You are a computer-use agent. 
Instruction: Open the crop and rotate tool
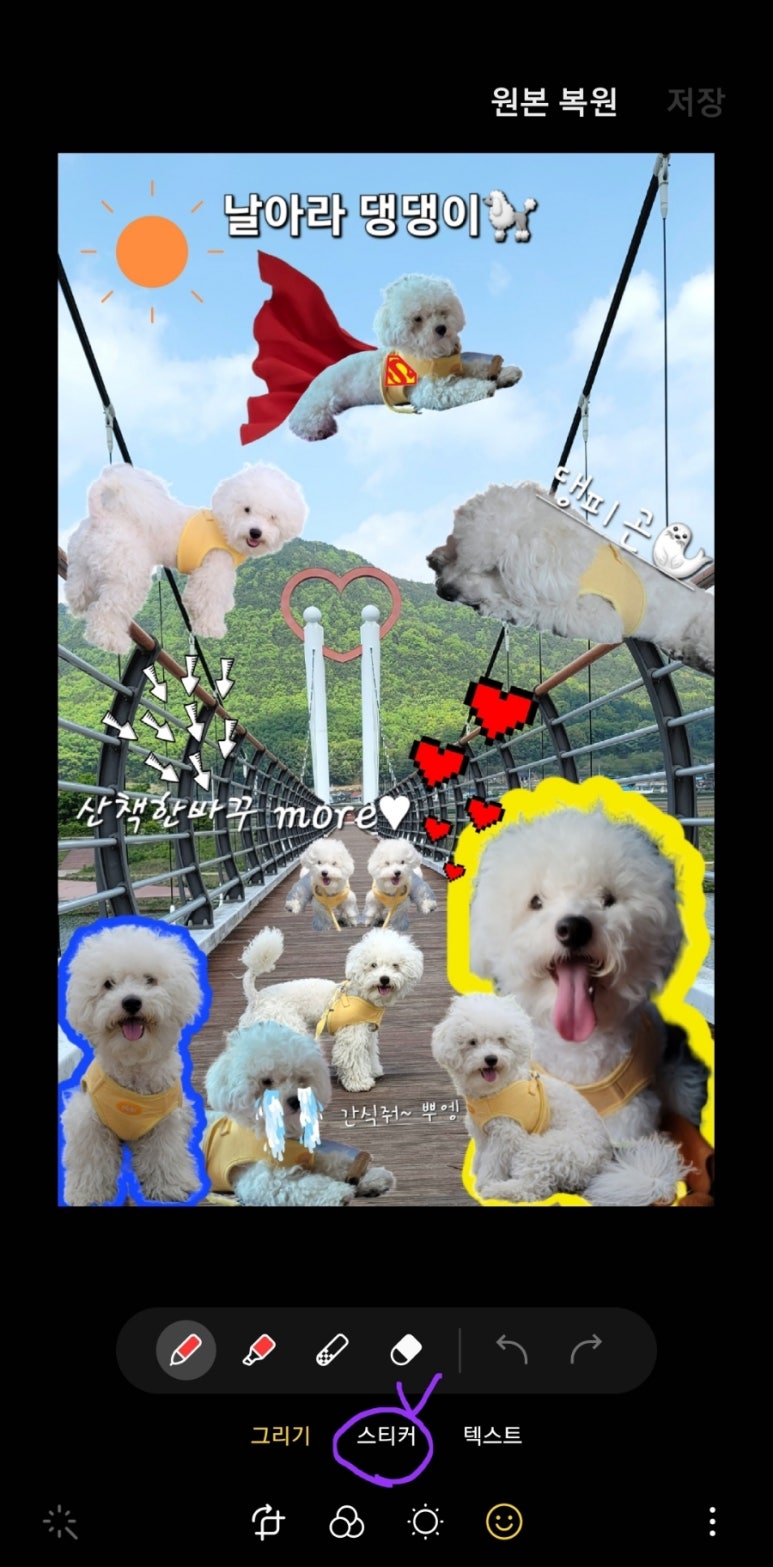tap(268, 1523)
